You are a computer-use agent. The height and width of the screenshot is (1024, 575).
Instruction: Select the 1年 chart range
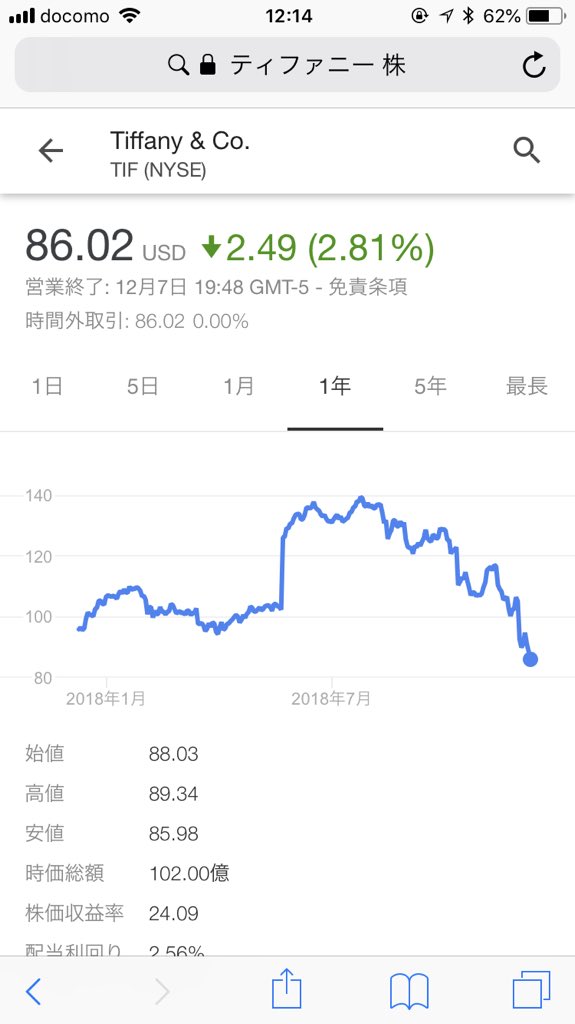(x=335, y=386)
